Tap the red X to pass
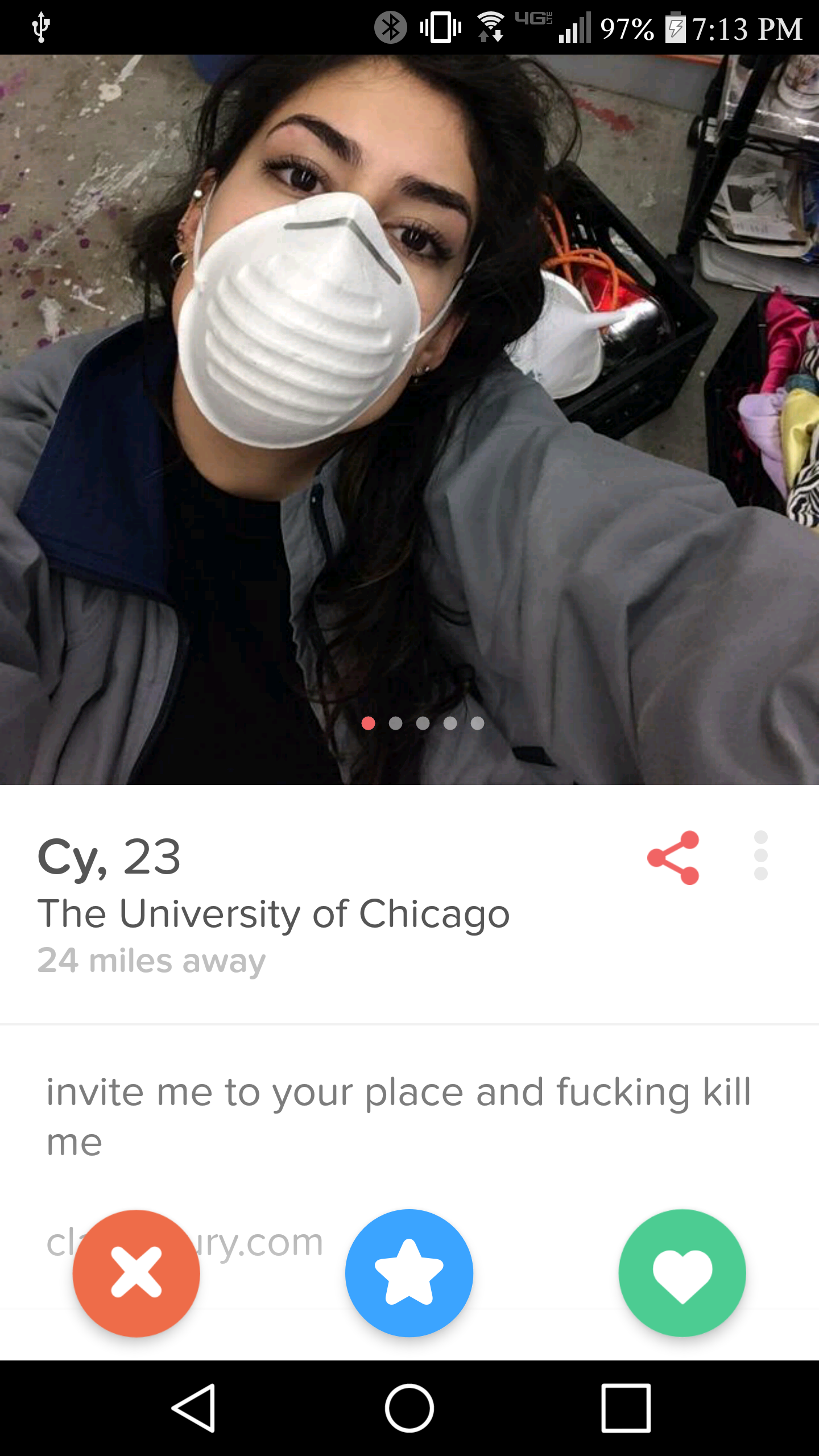This screenshot has width=819, height=1456. pos(136,1273)
